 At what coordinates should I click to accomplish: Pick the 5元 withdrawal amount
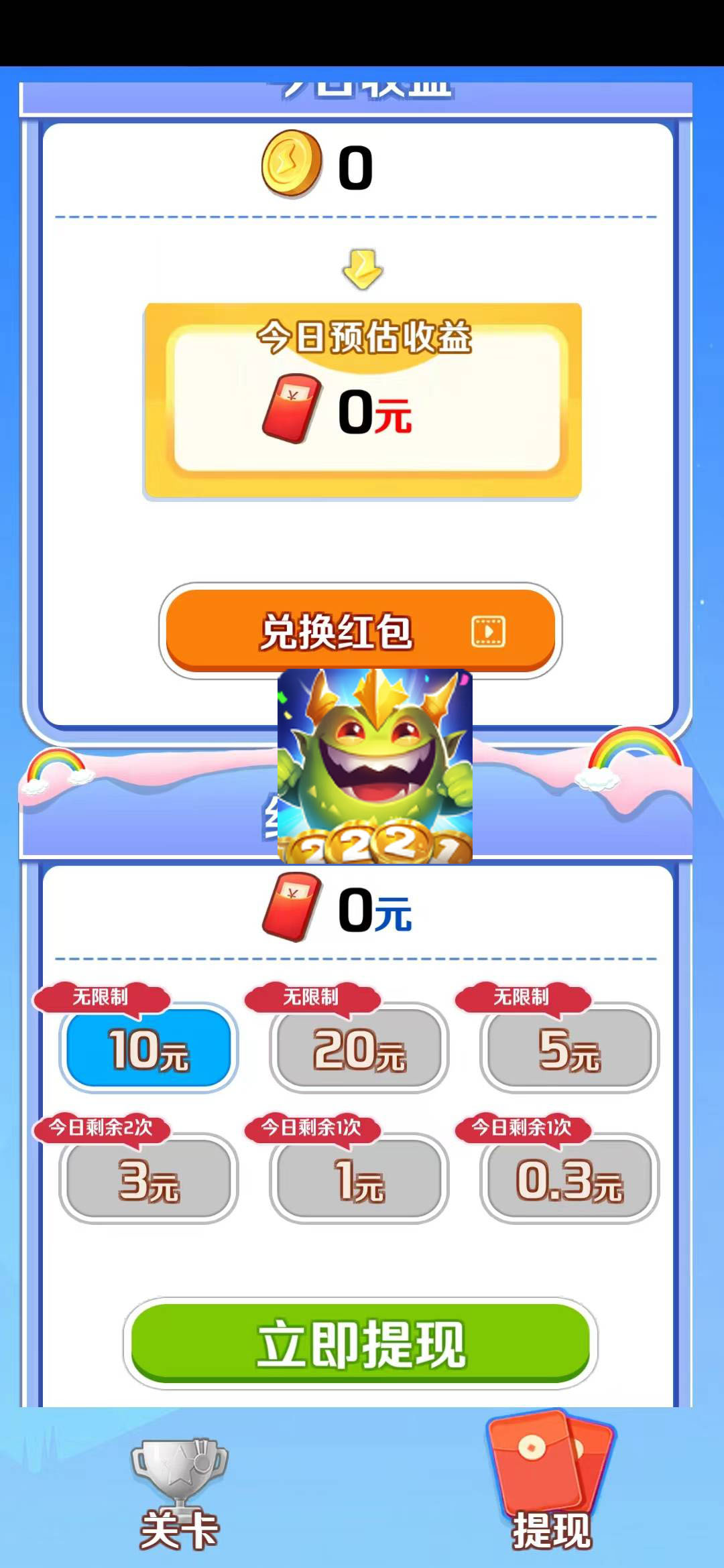click(569, 1048)
